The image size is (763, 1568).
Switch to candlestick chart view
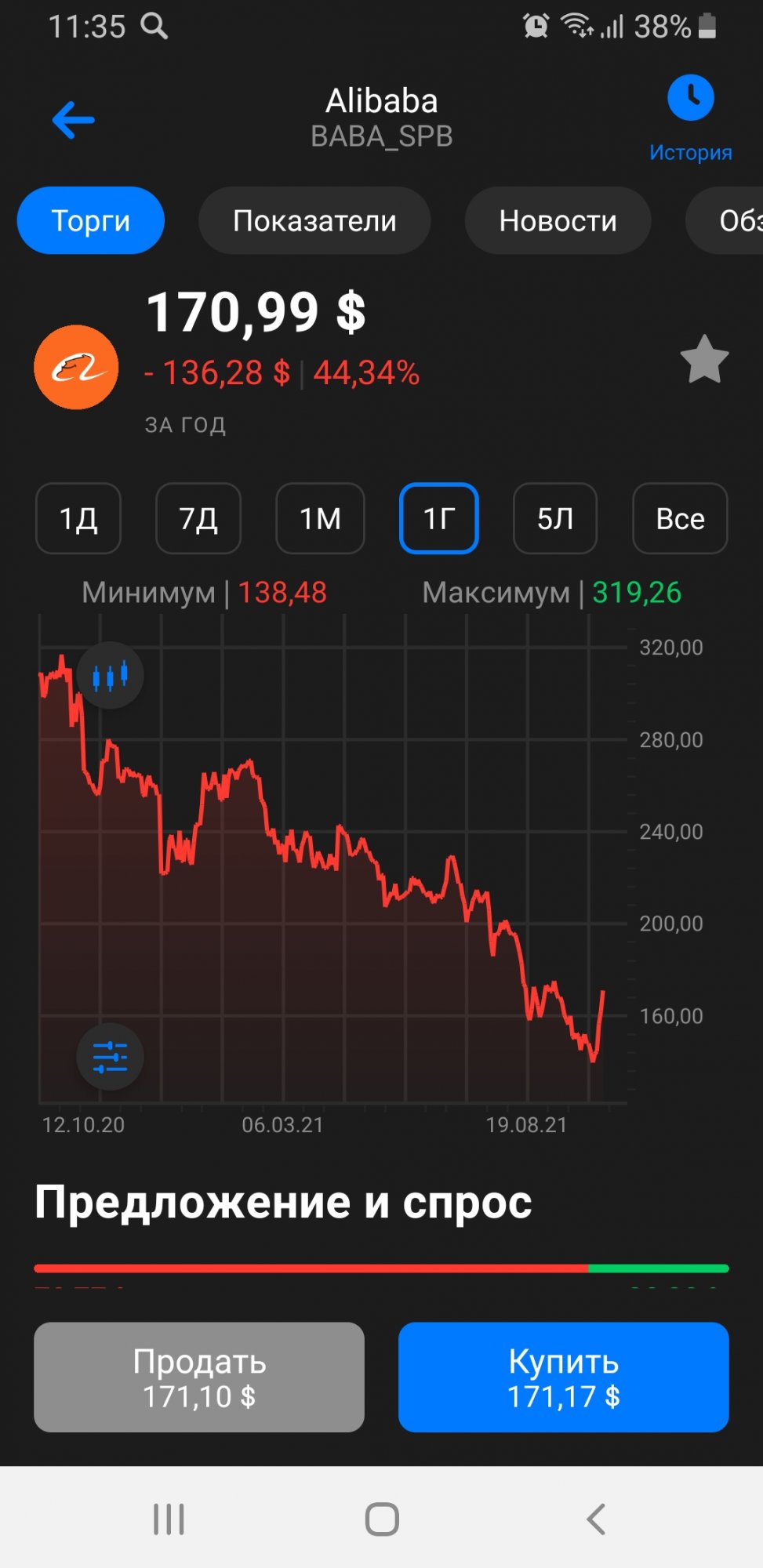click(x=110, y=676)
